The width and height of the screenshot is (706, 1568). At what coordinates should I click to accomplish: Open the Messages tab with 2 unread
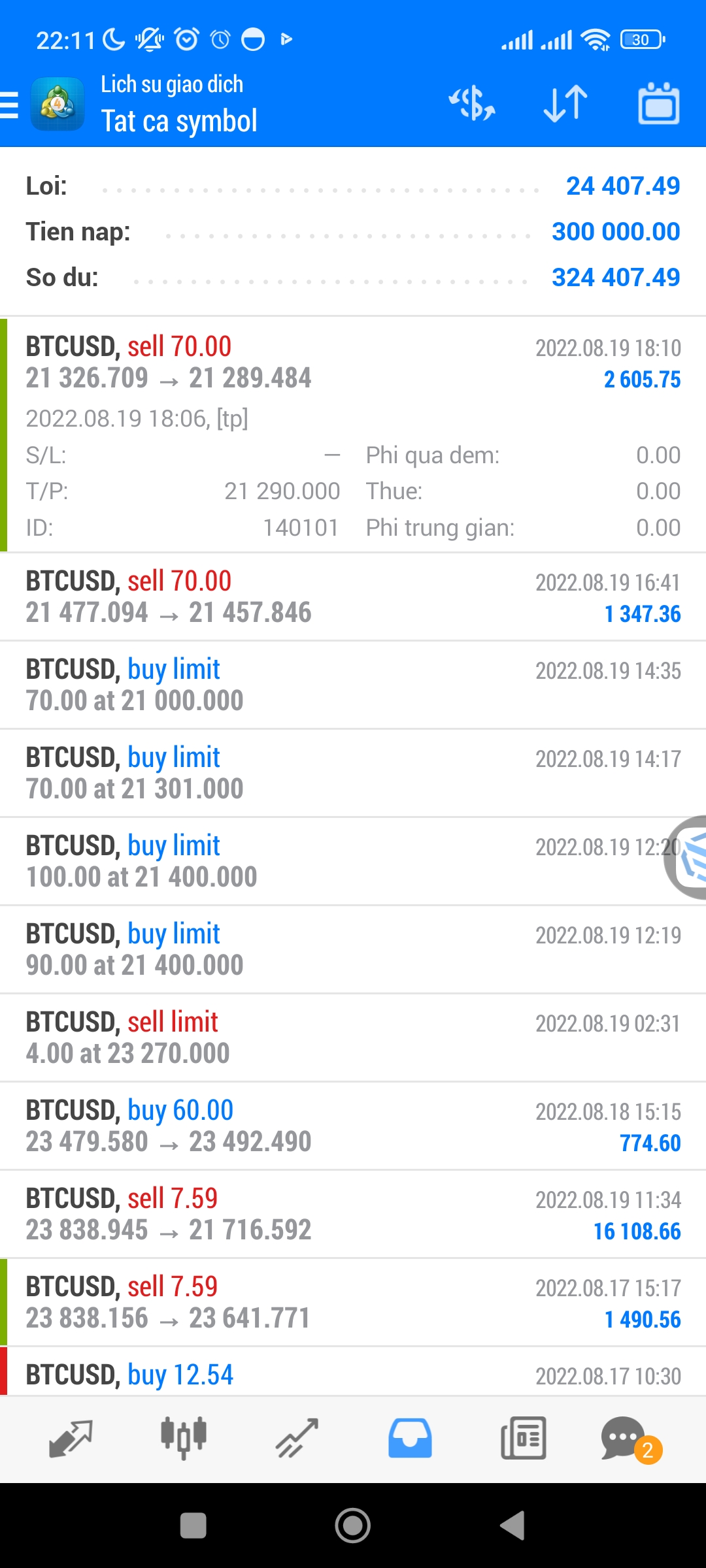tap(624, 1439)
